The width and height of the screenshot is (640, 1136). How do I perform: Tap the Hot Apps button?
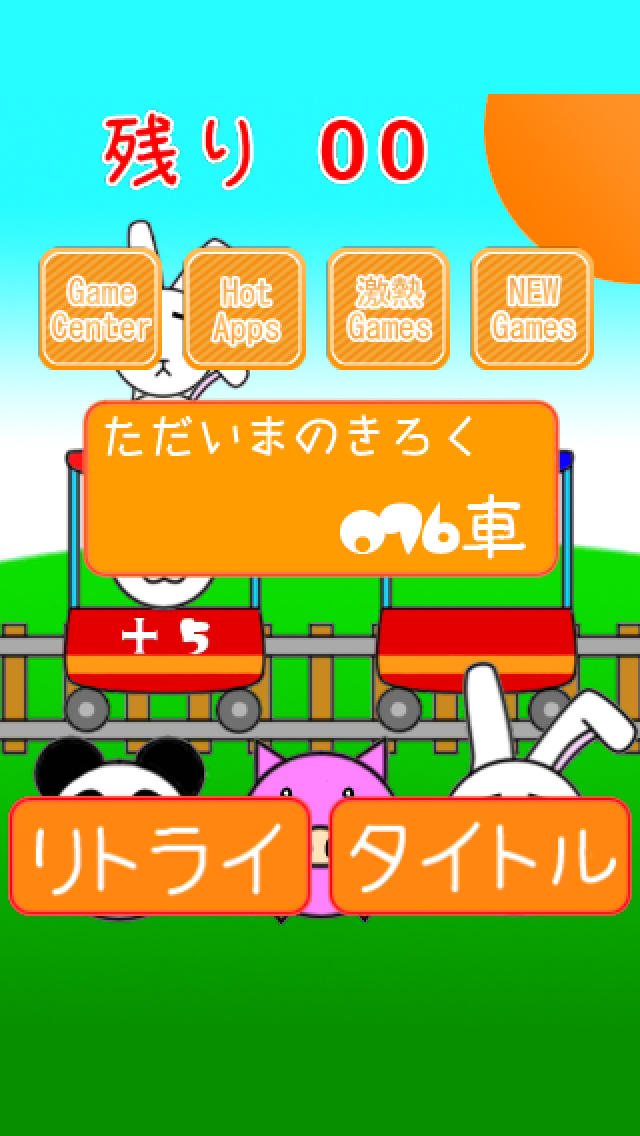(x=245, y=309)
